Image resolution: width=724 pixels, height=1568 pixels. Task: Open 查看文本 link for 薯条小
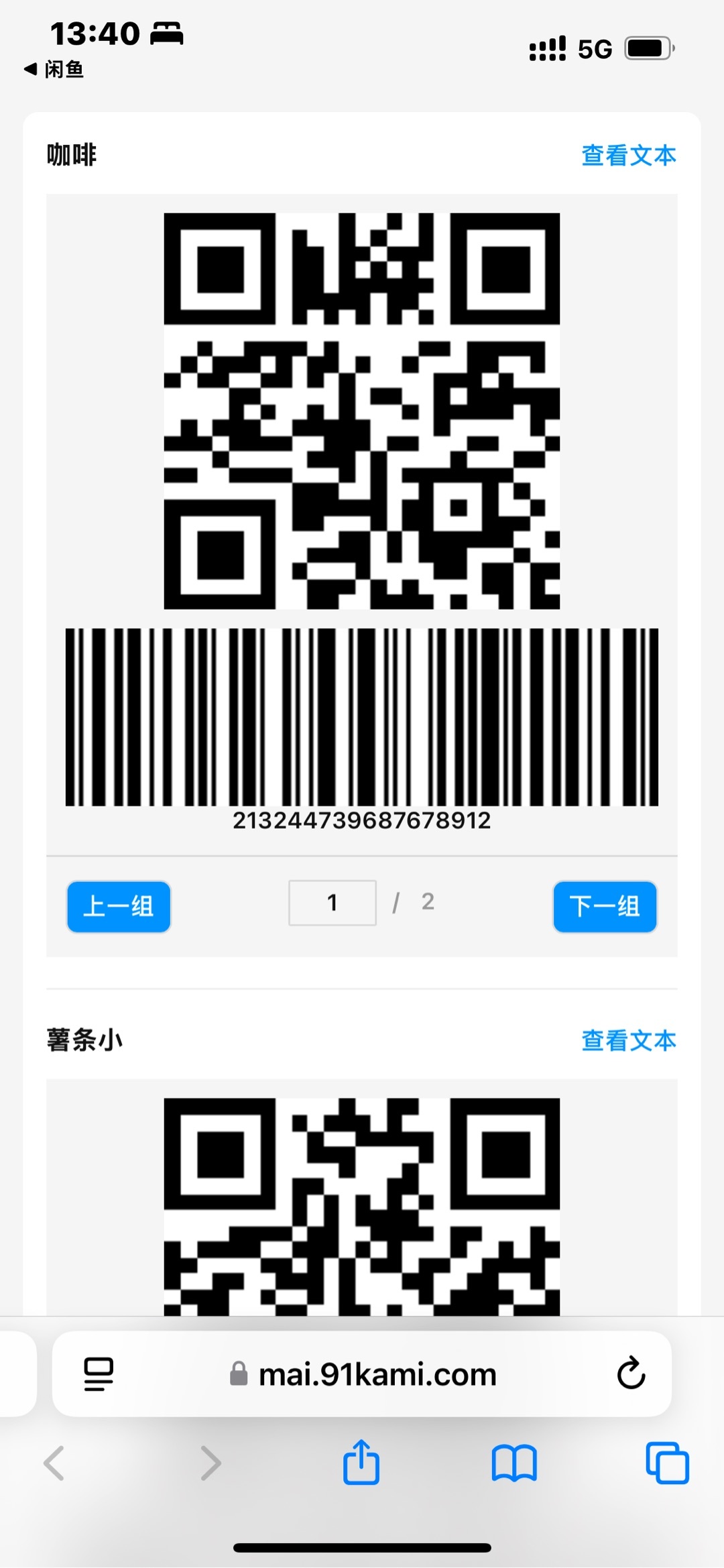click(x=628, y=1041)
